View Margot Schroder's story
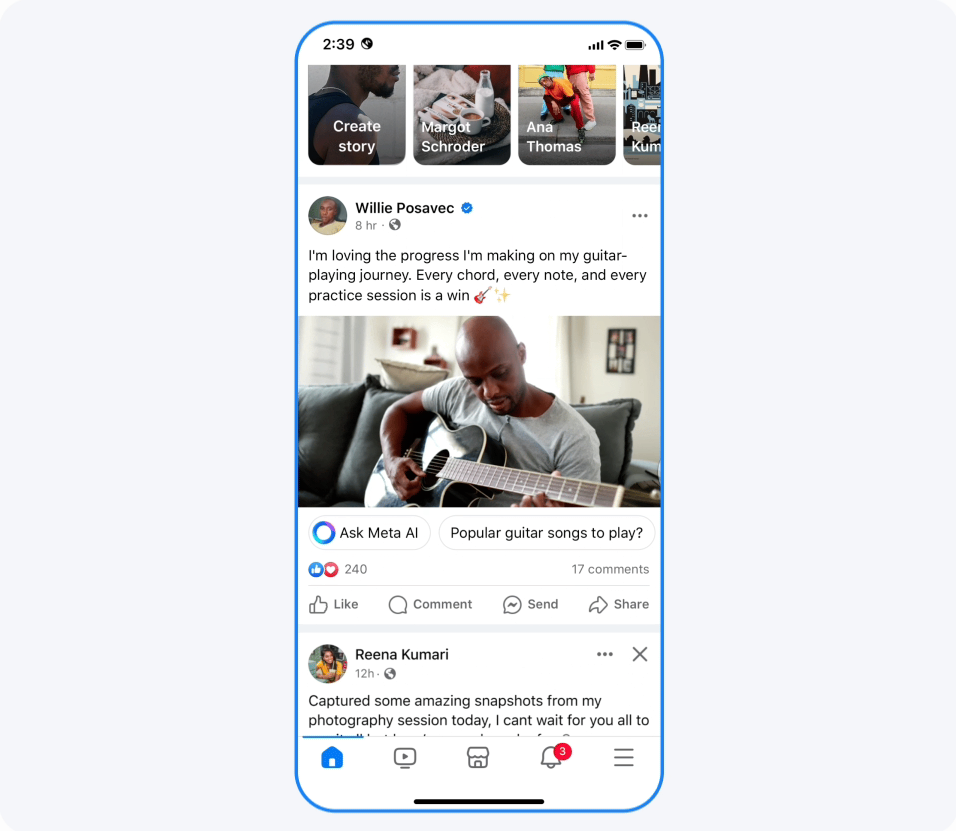Screen dimensions: 956x831 pos(461,114)
